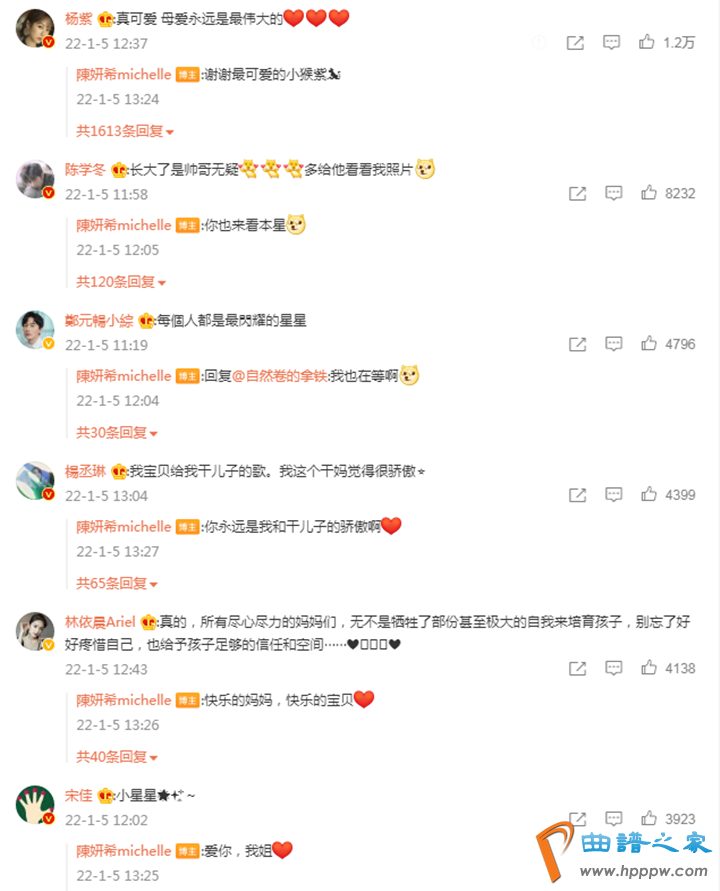
Task: View the 共40条回复 replies
Action: tap(117, 757)
